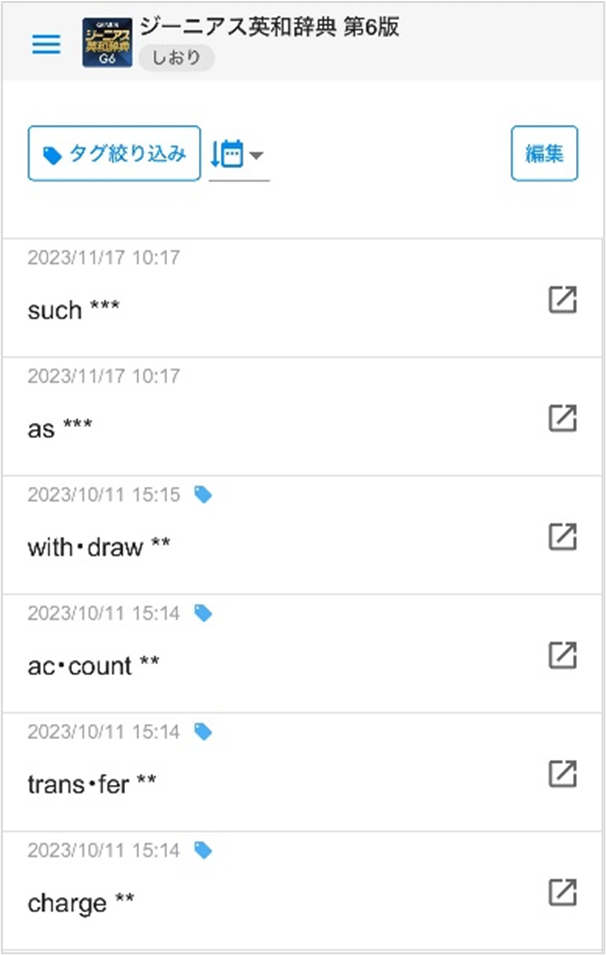This screenshot has height=955, width=606.
Task: Open the date sort order dropdown
Action: coord(238,155)
